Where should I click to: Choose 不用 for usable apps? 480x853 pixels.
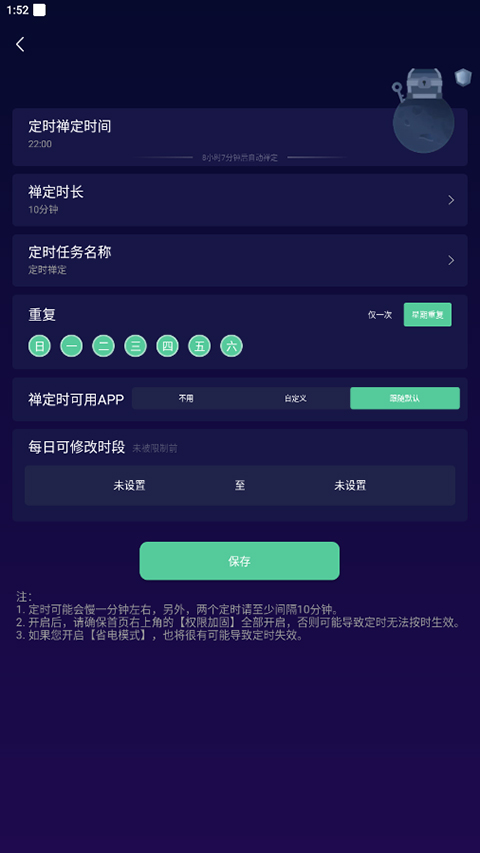pos(186,398)
